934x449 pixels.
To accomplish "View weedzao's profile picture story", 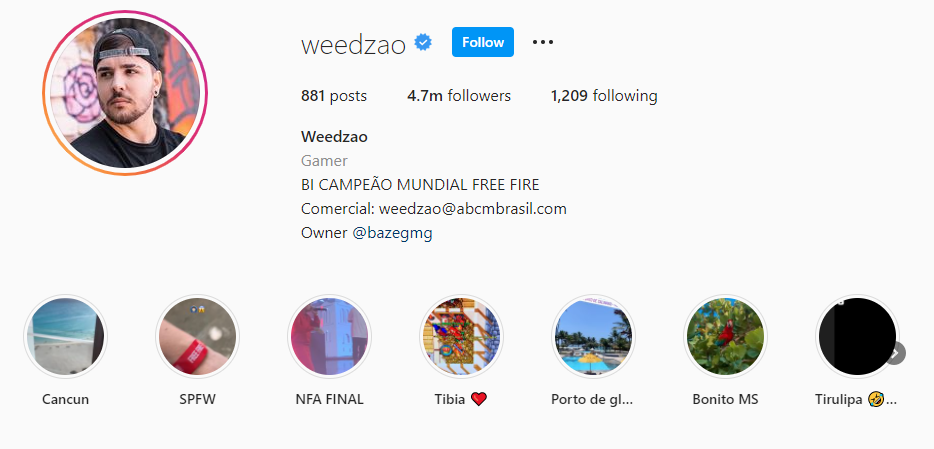I will click(122, 92).
